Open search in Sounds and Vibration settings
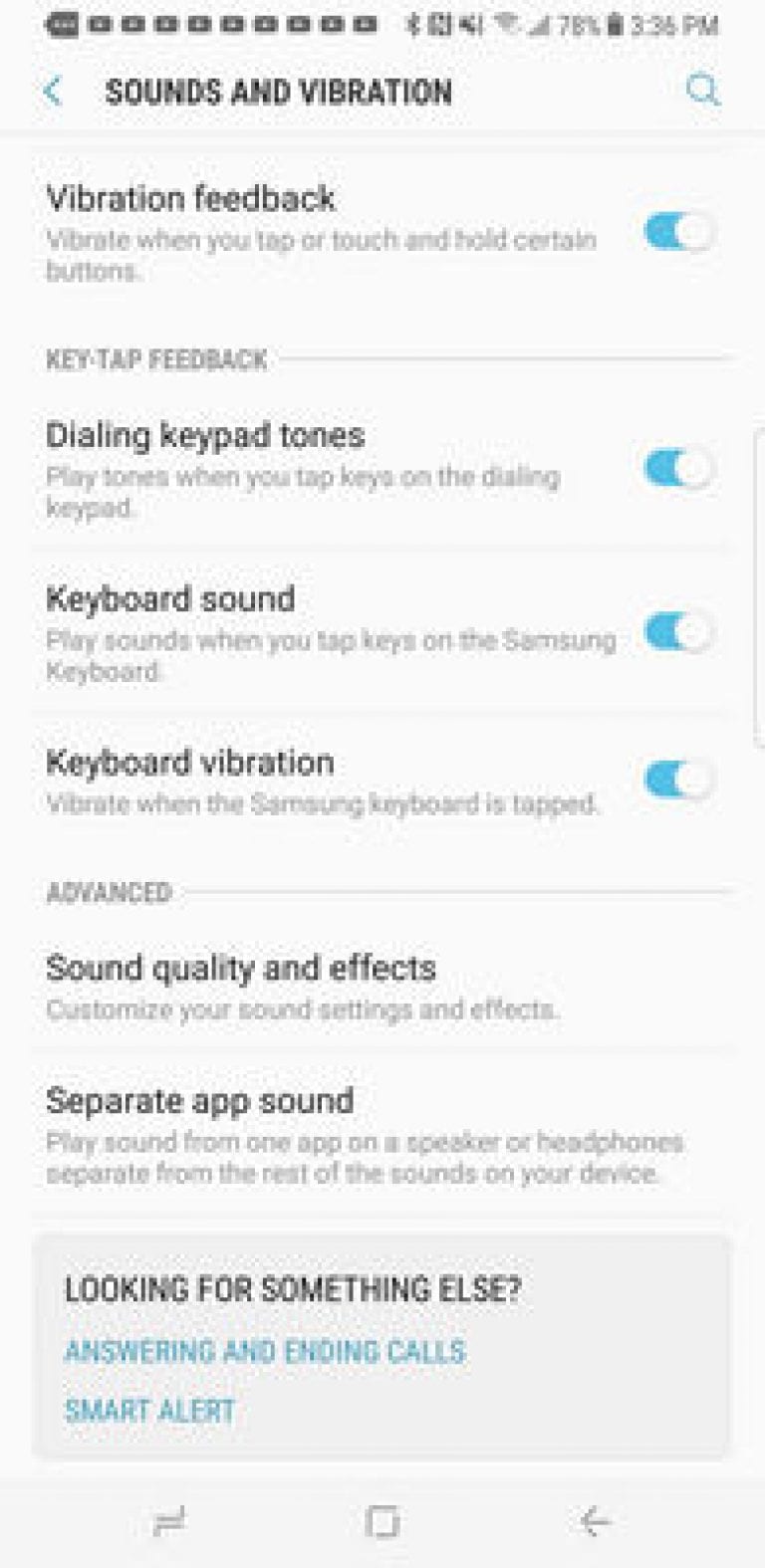765x1568 pixels. click(704, 90)
